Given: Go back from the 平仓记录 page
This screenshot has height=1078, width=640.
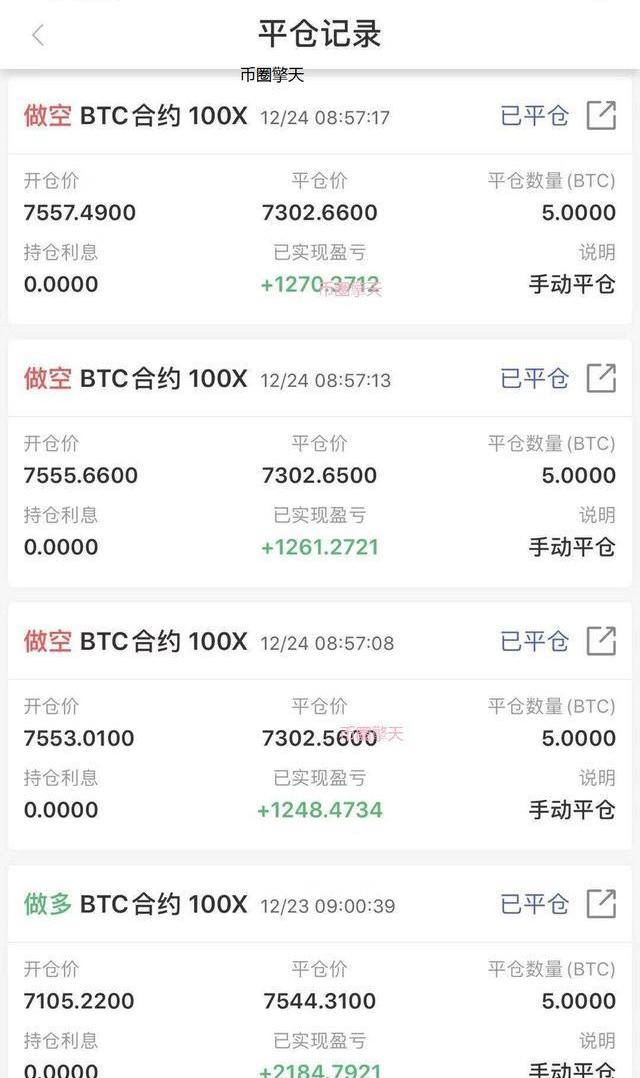Looking at the screenshot, I should 38,35.
